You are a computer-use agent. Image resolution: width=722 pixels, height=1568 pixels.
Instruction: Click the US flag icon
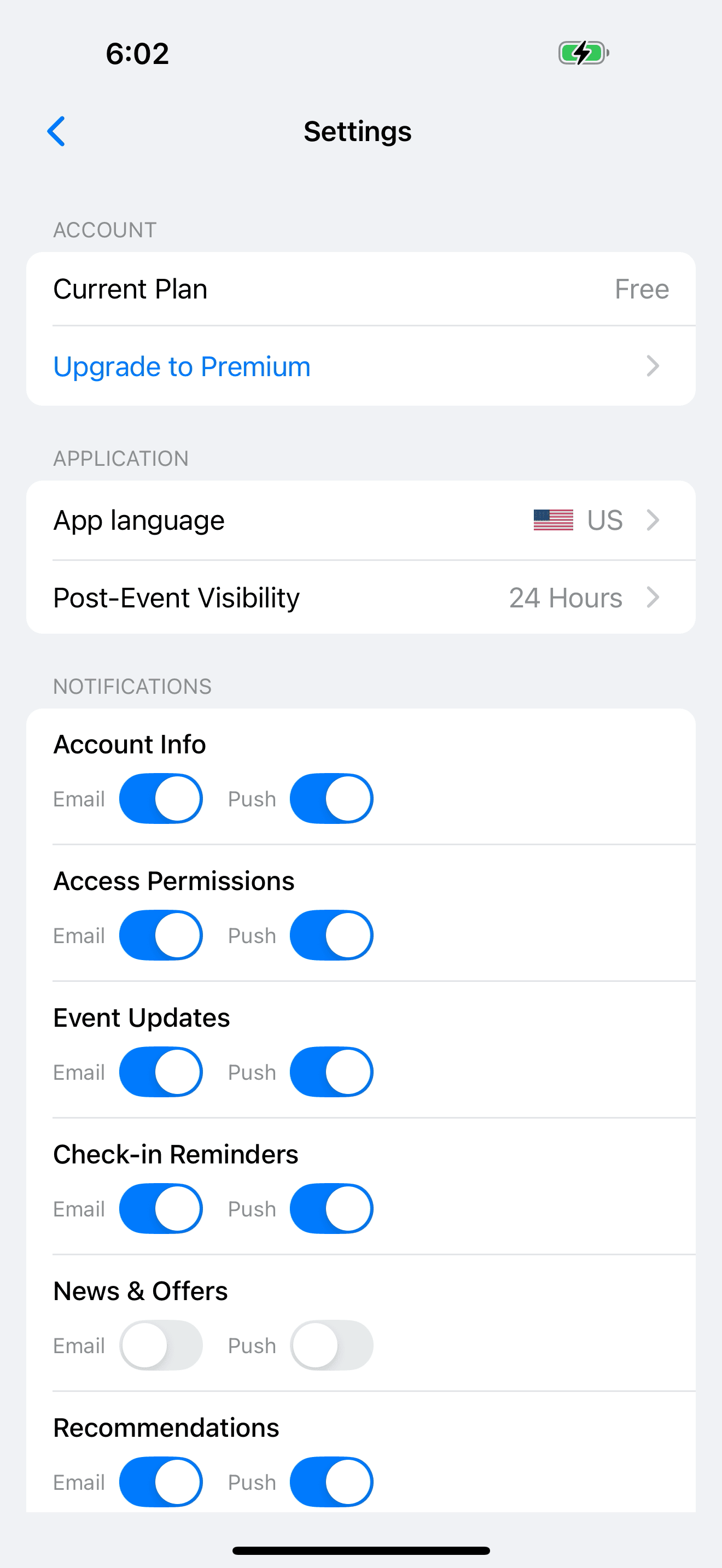(x=554, y=520)
